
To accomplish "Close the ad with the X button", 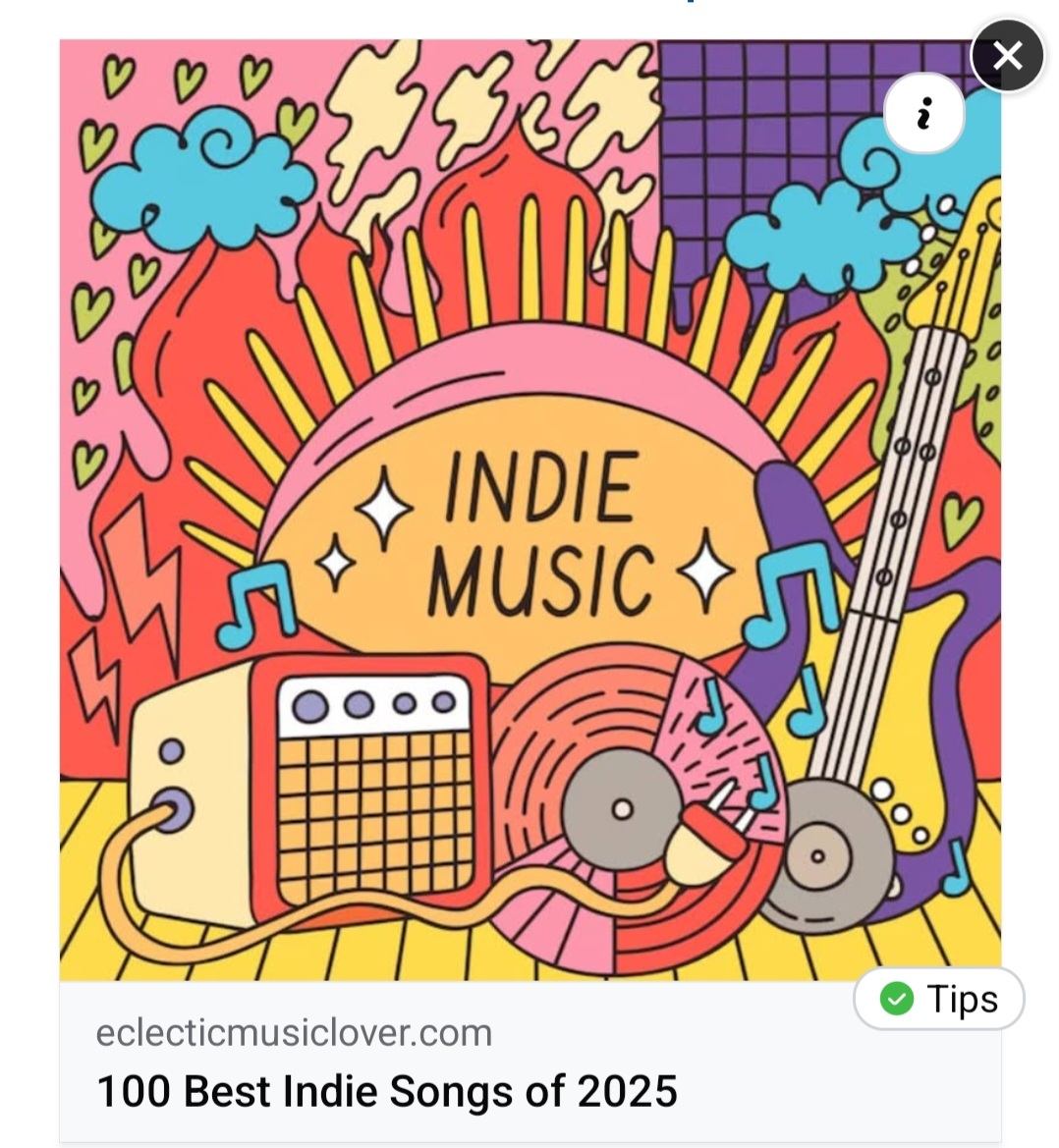I will [x=1007, y=56].
